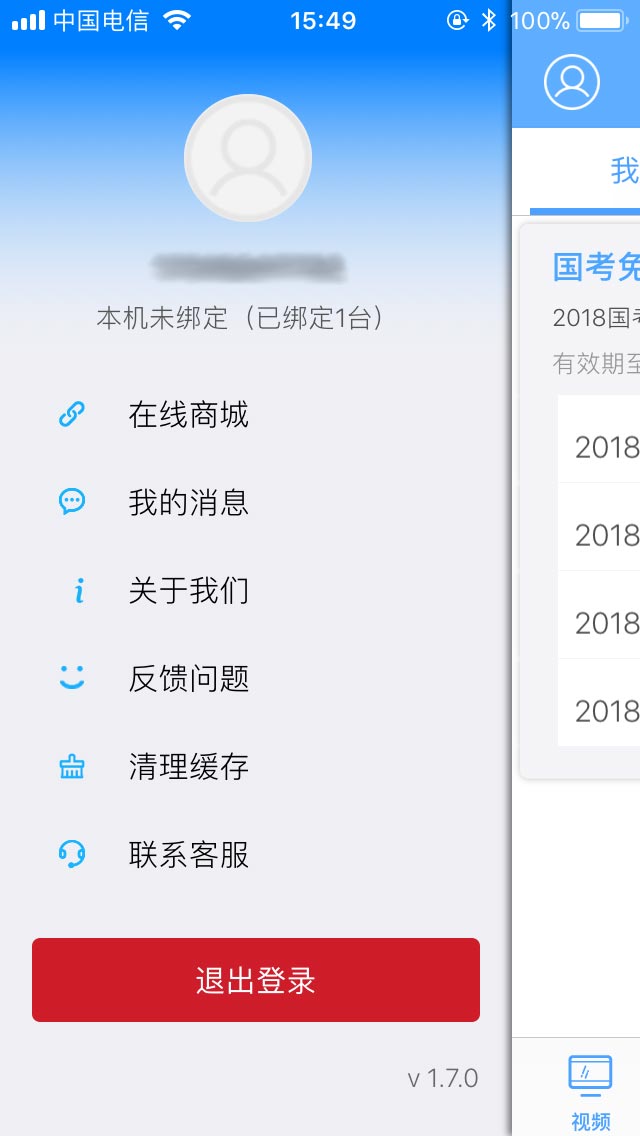Tap the user icon in the app header
This screenshot has width=640, height=1136.
pyautogui.click(x=572, y=82)
